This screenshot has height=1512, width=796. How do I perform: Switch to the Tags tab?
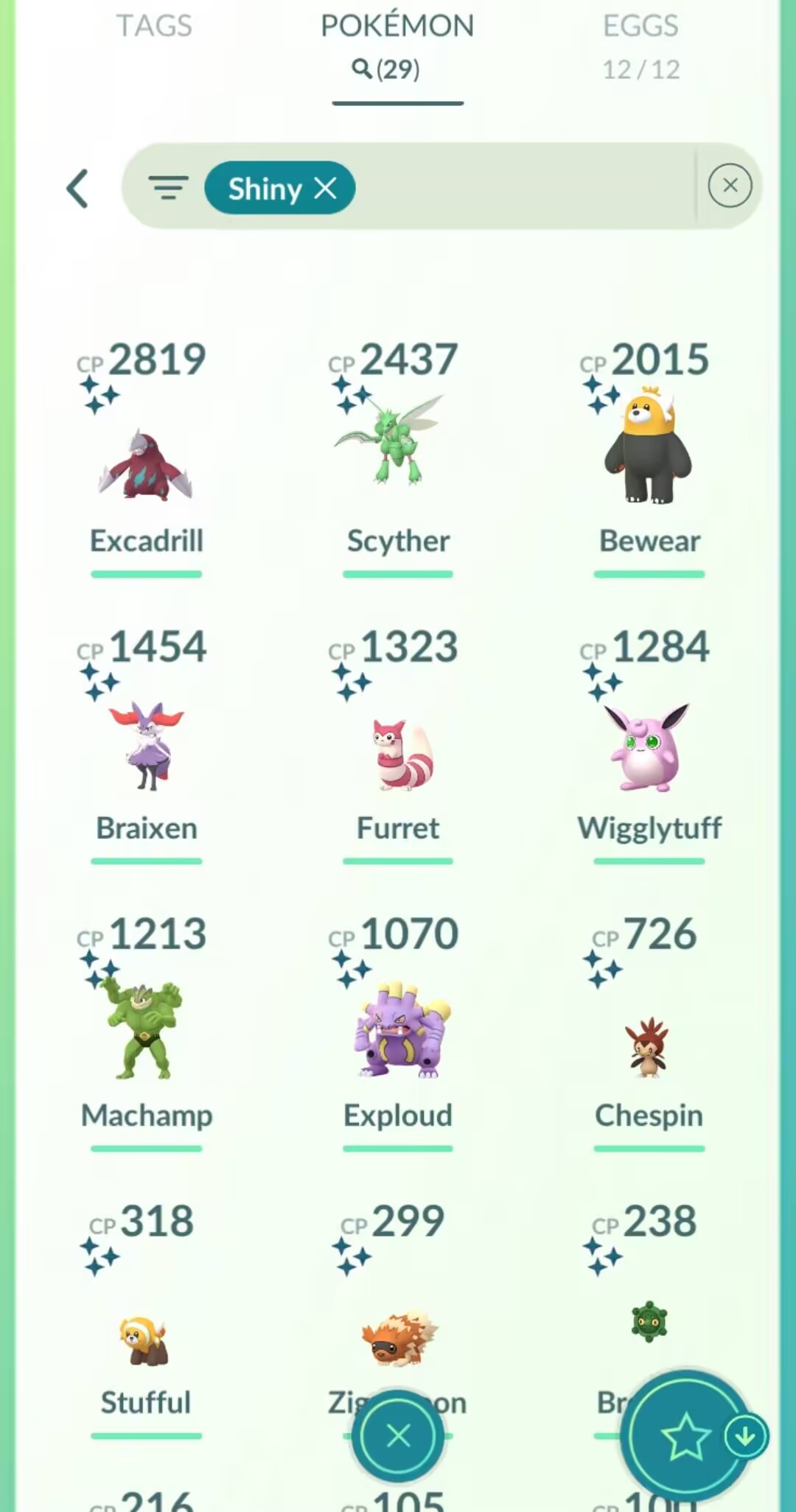154,27
